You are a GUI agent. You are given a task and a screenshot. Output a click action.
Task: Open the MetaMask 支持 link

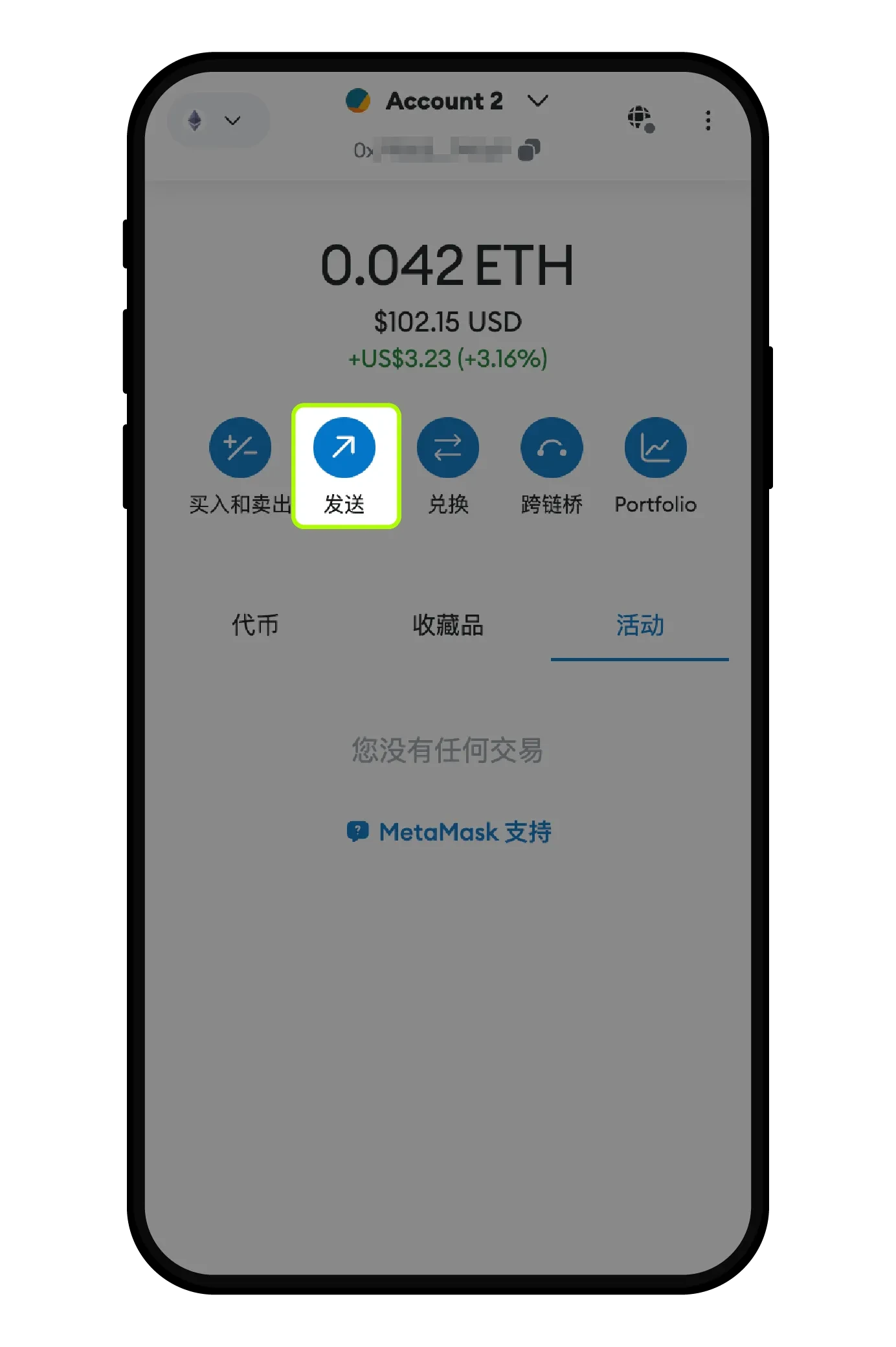click(x=449, y=832)
